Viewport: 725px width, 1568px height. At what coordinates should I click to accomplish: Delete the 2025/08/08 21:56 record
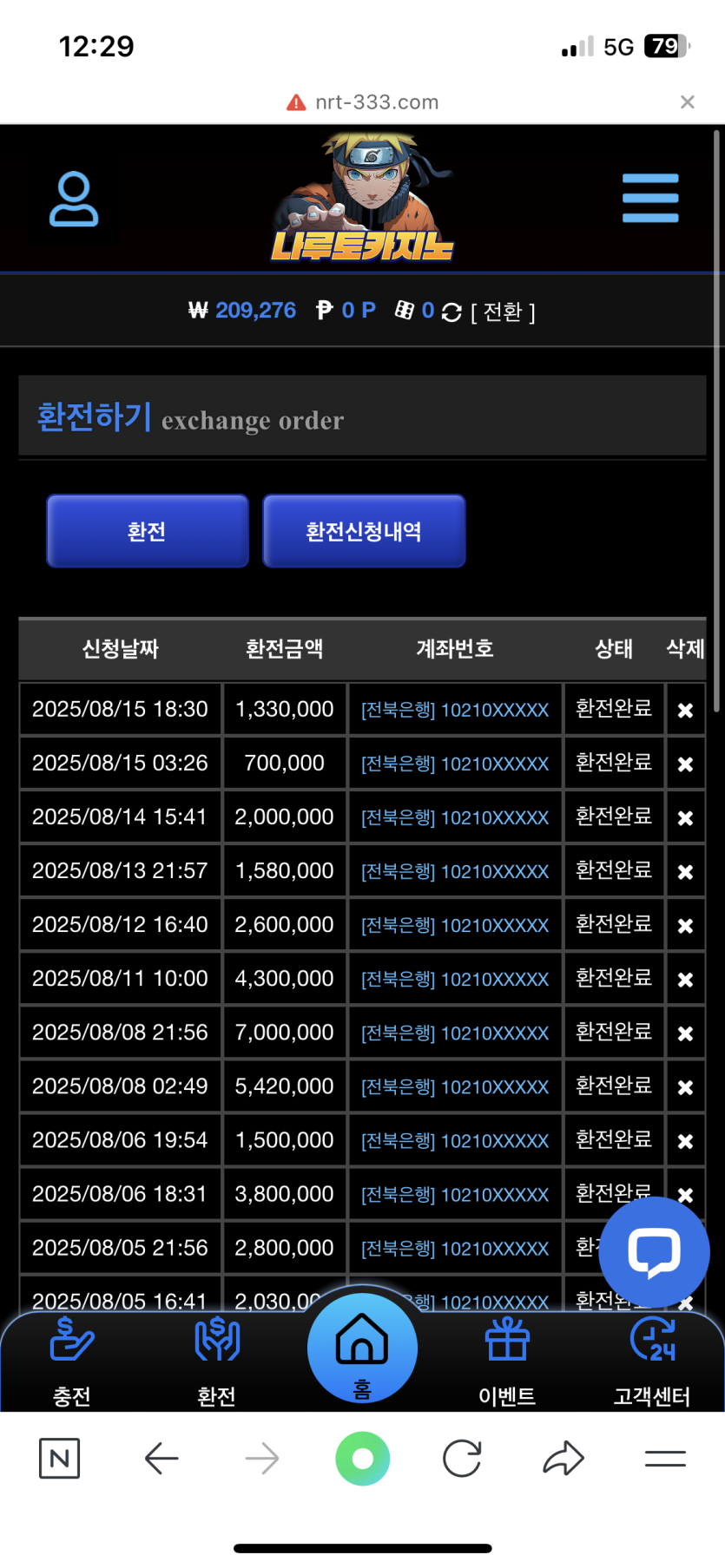tap(685, 1033)
